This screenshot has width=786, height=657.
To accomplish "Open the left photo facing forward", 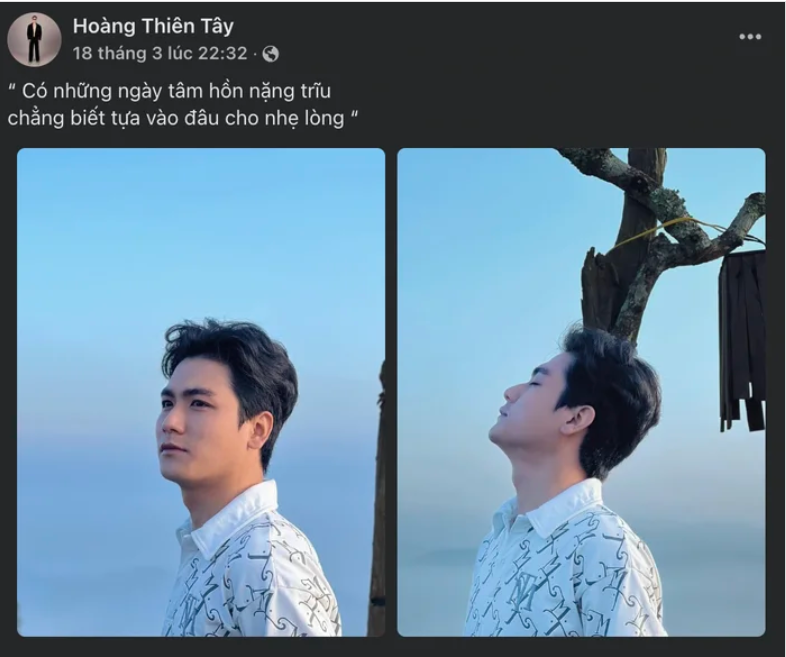I will 201,392.
